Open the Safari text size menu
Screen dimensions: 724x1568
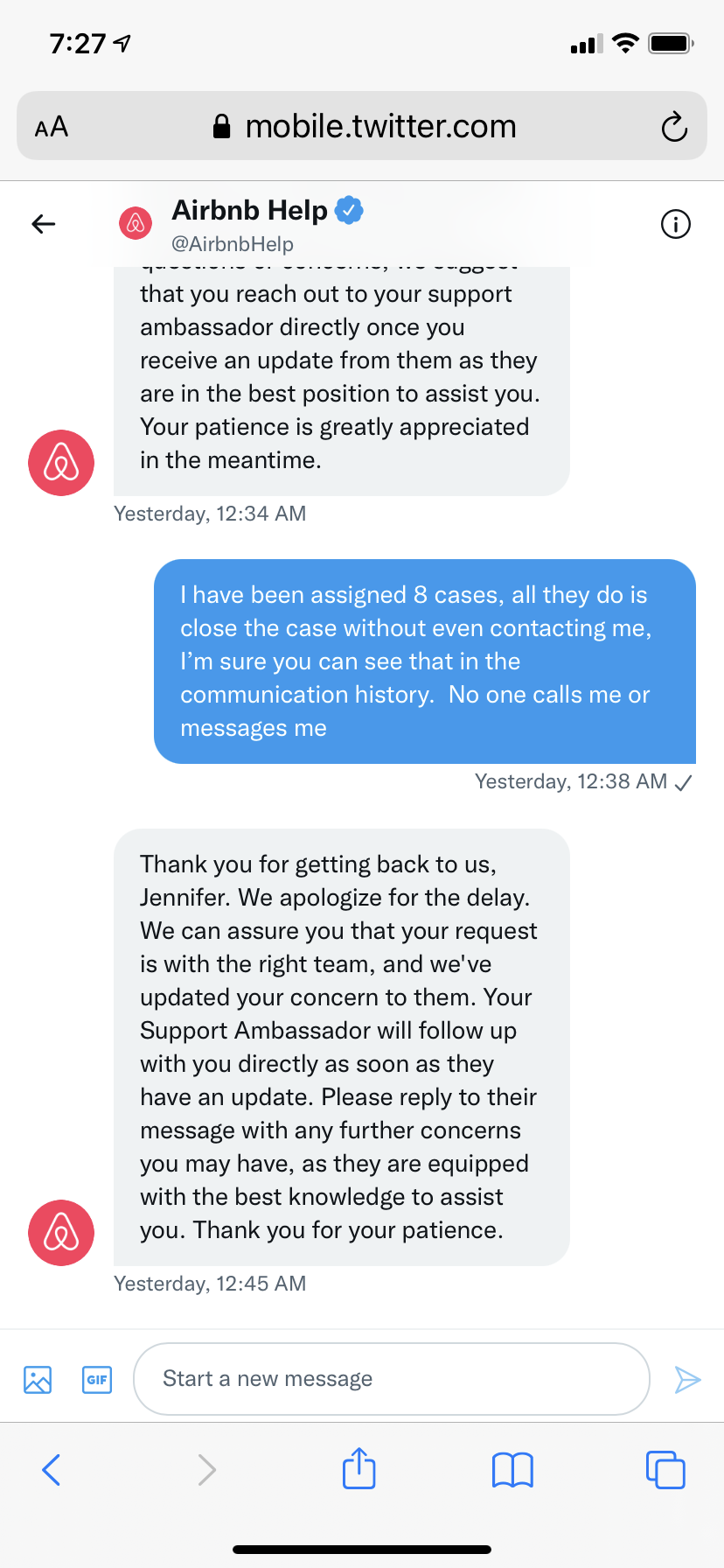pyautogui.click(x=52, y=127)
